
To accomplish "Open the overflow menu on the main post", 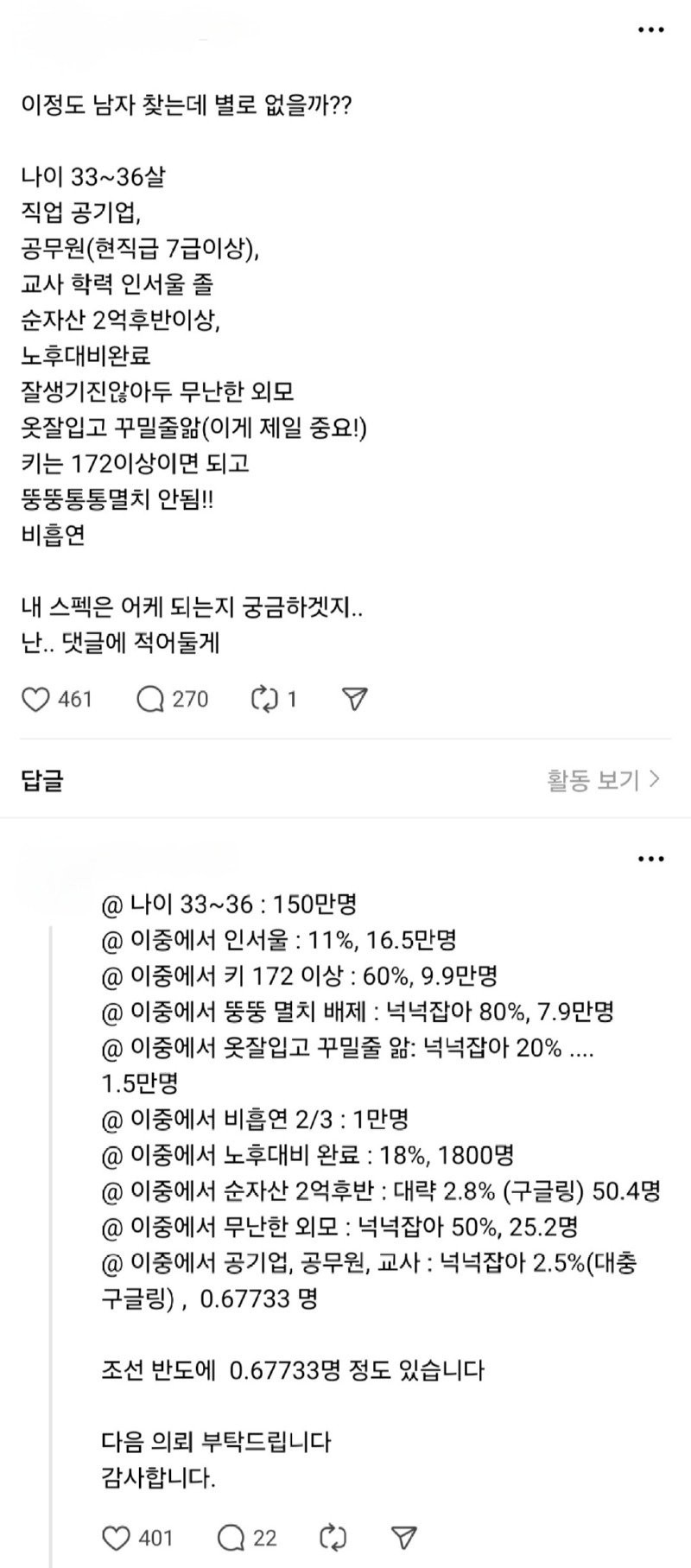I will 650,30.
